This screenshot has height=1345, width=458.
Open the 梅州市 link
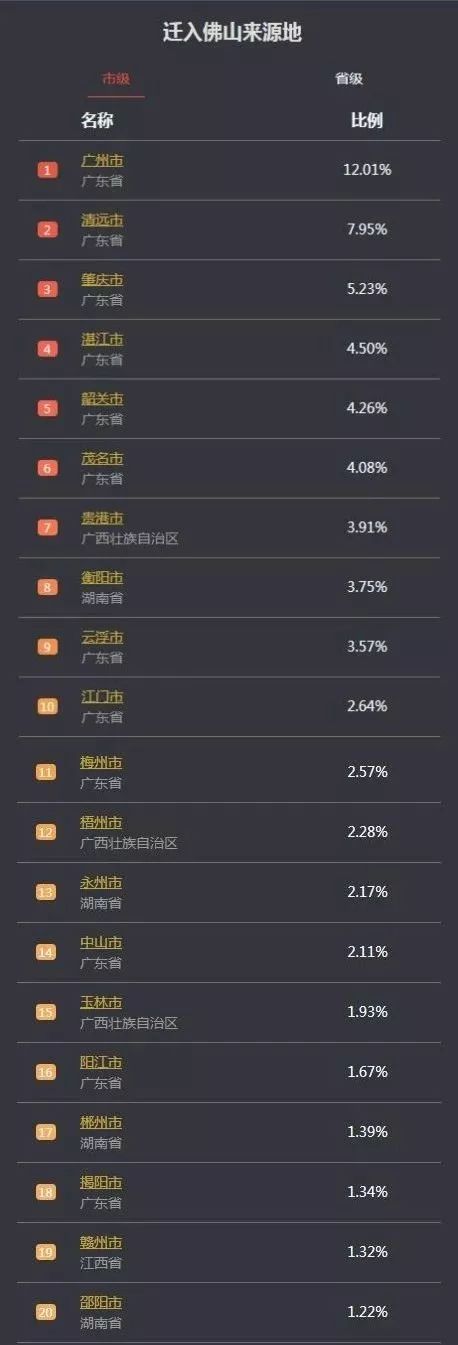[101, 762]
